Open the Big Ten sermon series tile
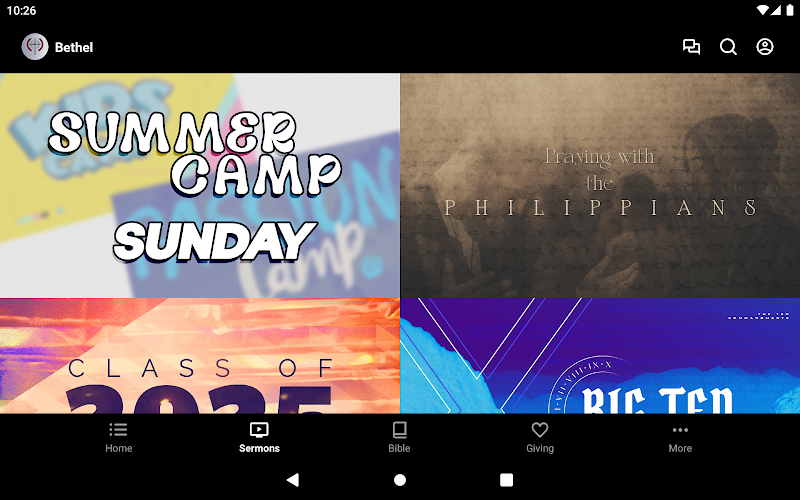 600,356
